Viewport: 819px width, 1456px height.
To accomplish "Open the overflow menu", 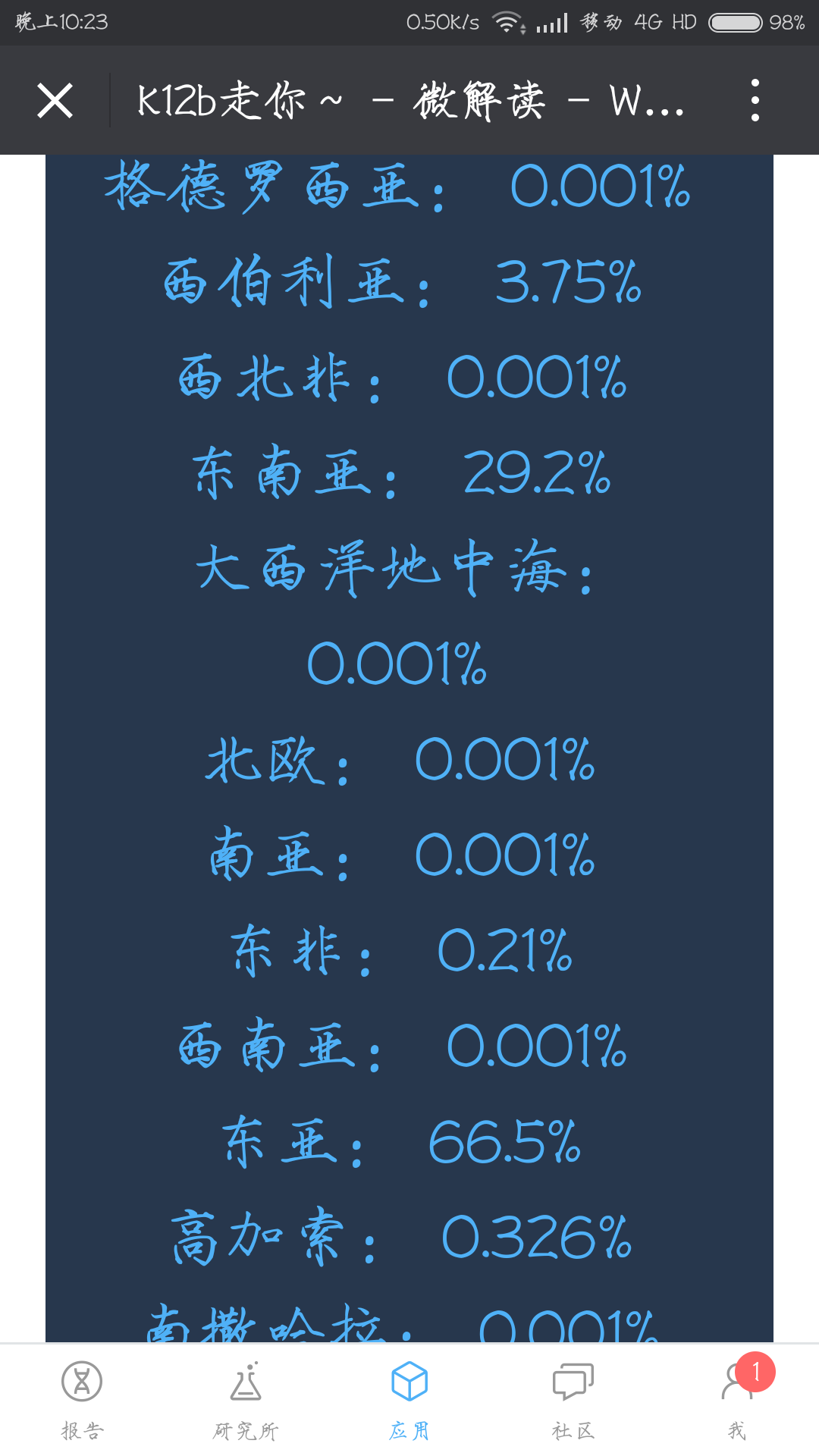I will coord(755,100).
